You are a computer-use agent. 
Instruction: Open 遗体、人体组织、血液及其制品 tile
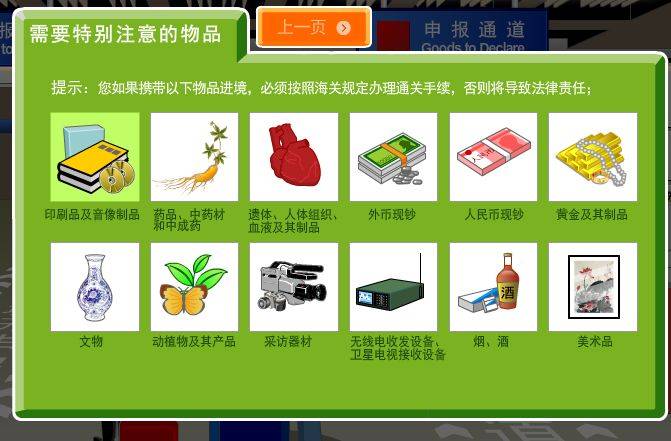[x=294, y=157]
